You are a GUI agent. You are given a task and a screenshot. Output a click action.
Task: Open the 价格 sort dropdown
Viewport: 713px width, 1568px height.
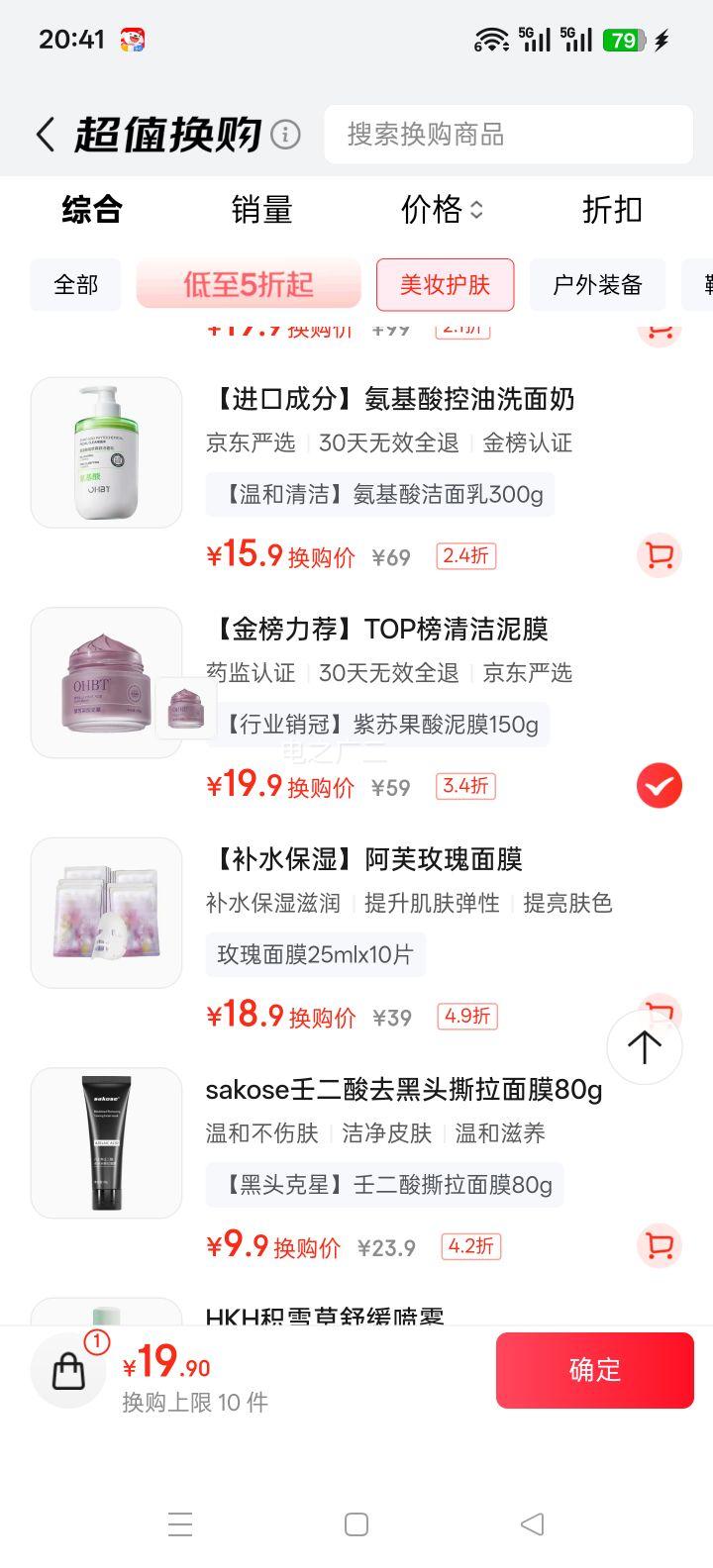(441, 210)
